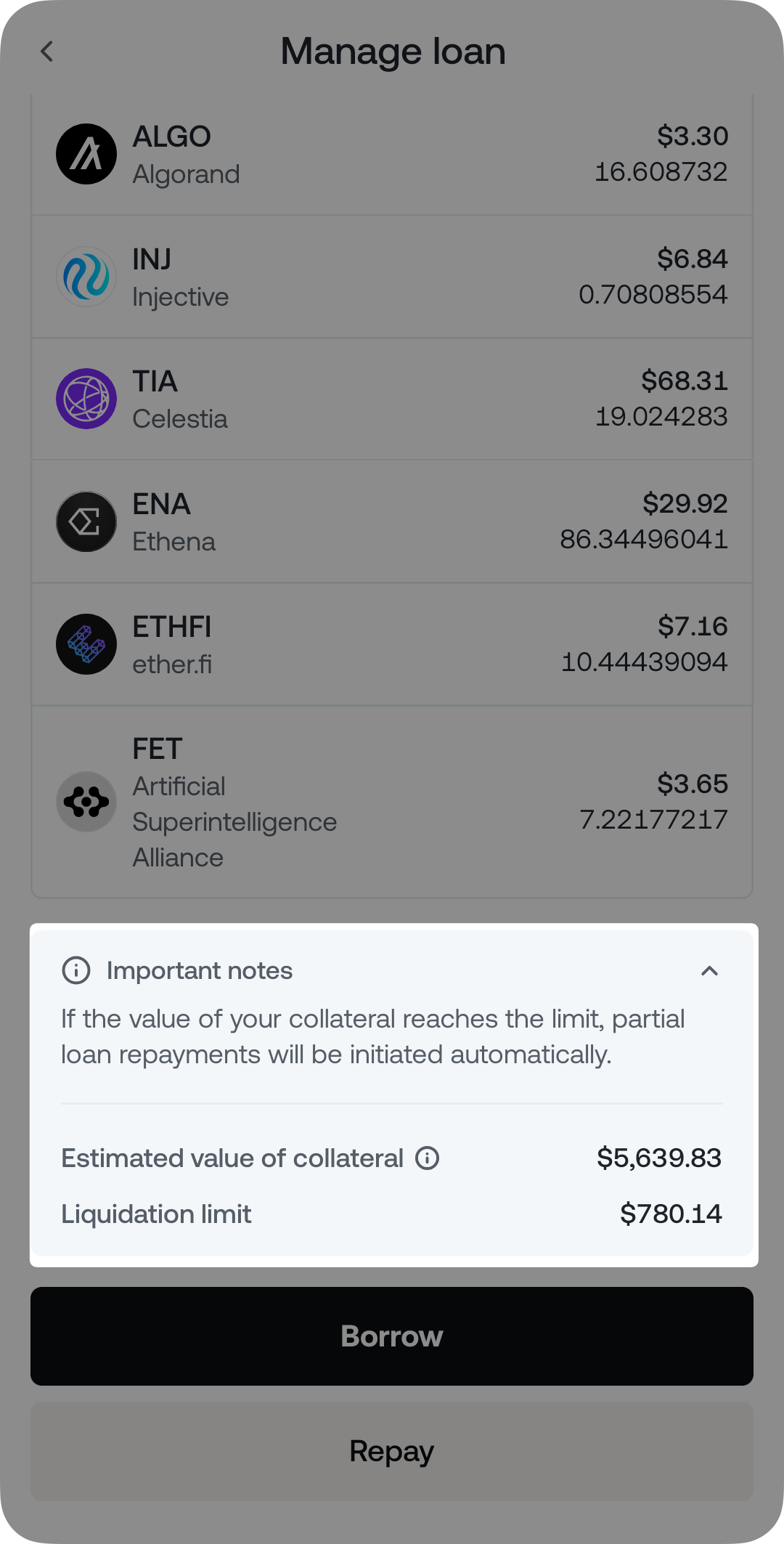This screenshot has width=784, height=1544.
Task: Select the INJ collateral row
Action: (392, 277)
